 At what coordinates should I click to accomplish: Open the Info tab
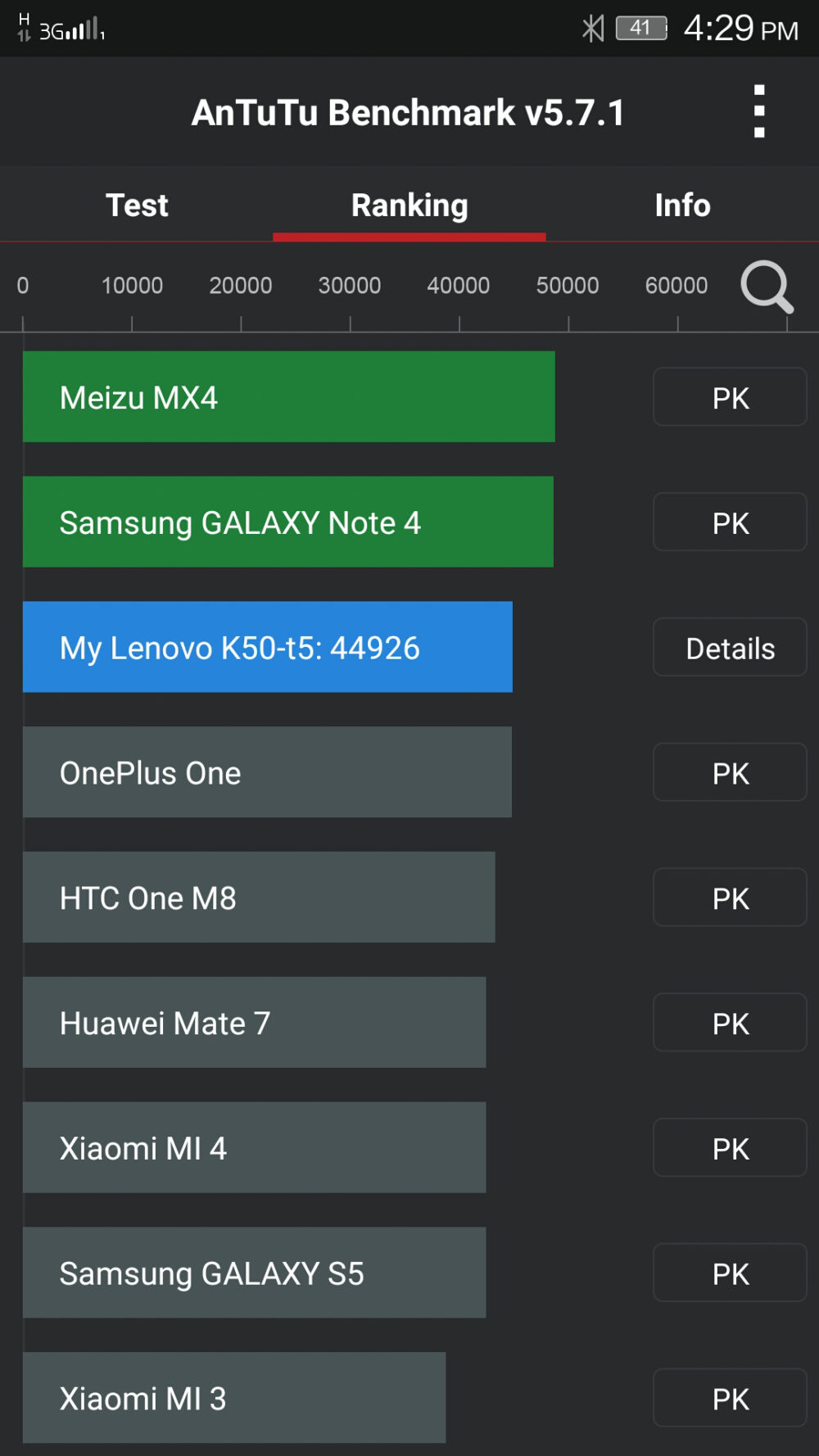click(x=681, y=206)
